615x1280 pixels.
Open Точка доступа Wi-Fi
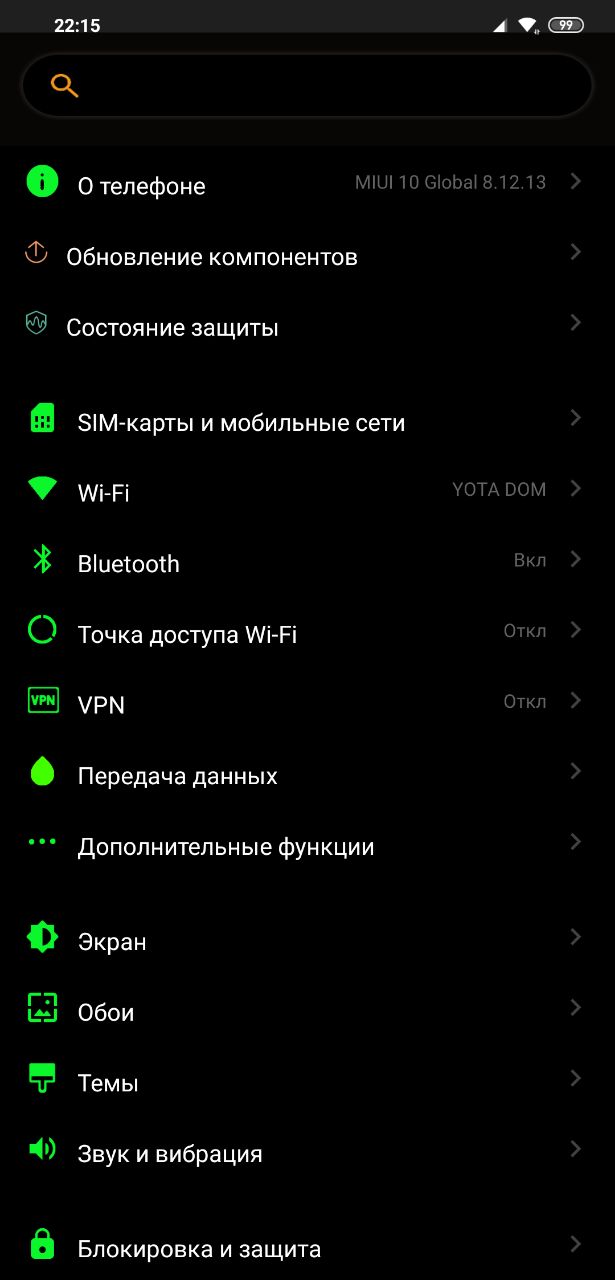pos(307,634)
